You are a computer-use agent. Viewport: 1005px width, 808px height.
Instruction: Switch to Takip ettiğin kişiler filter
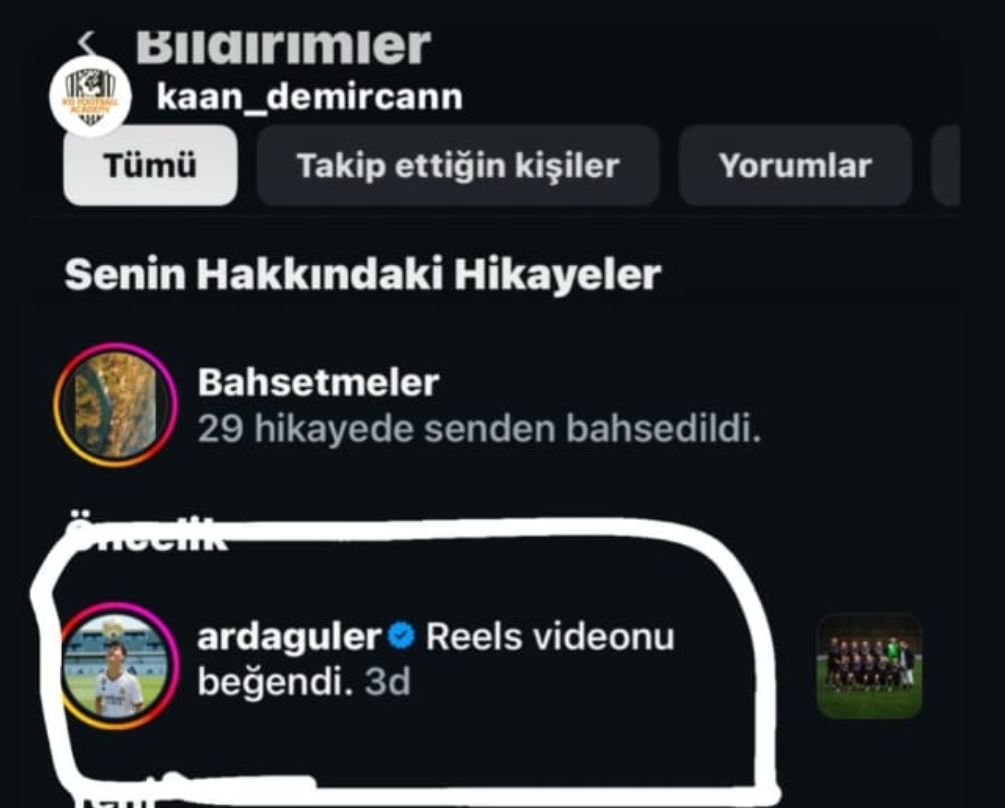pos(457,166)
